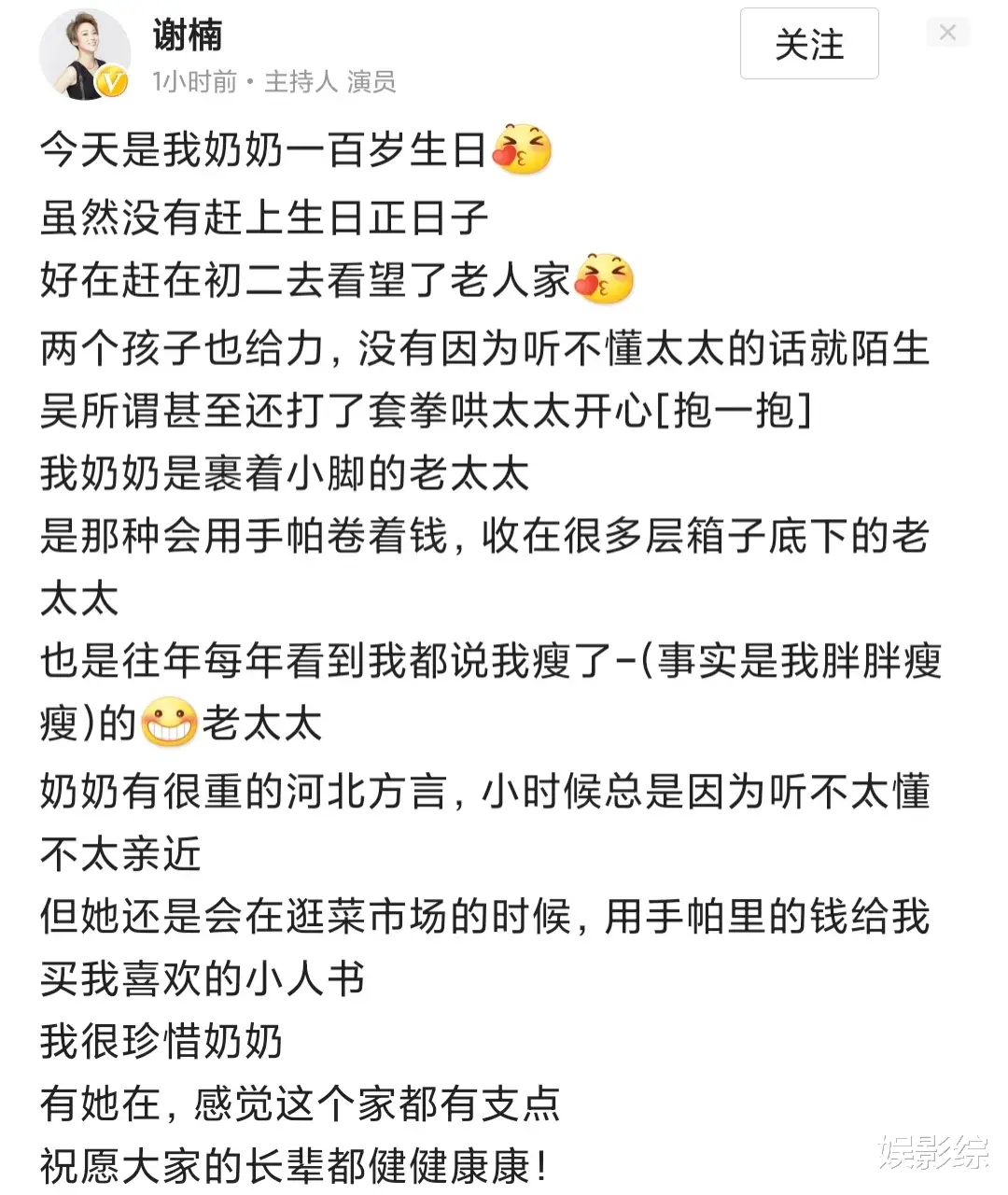Click the gray X close icon top right
Image resolution: width=1008 pixels, height=1195 pixels.
[x=948, y=32]
